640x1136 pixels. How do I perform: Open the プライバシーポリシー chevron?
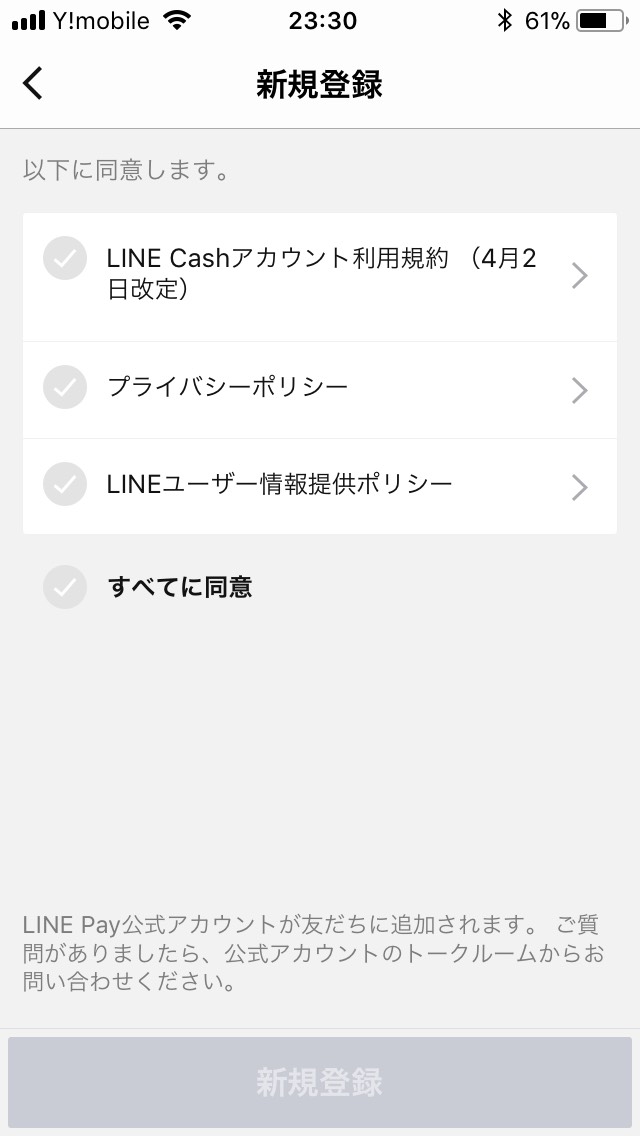point(579,390)
